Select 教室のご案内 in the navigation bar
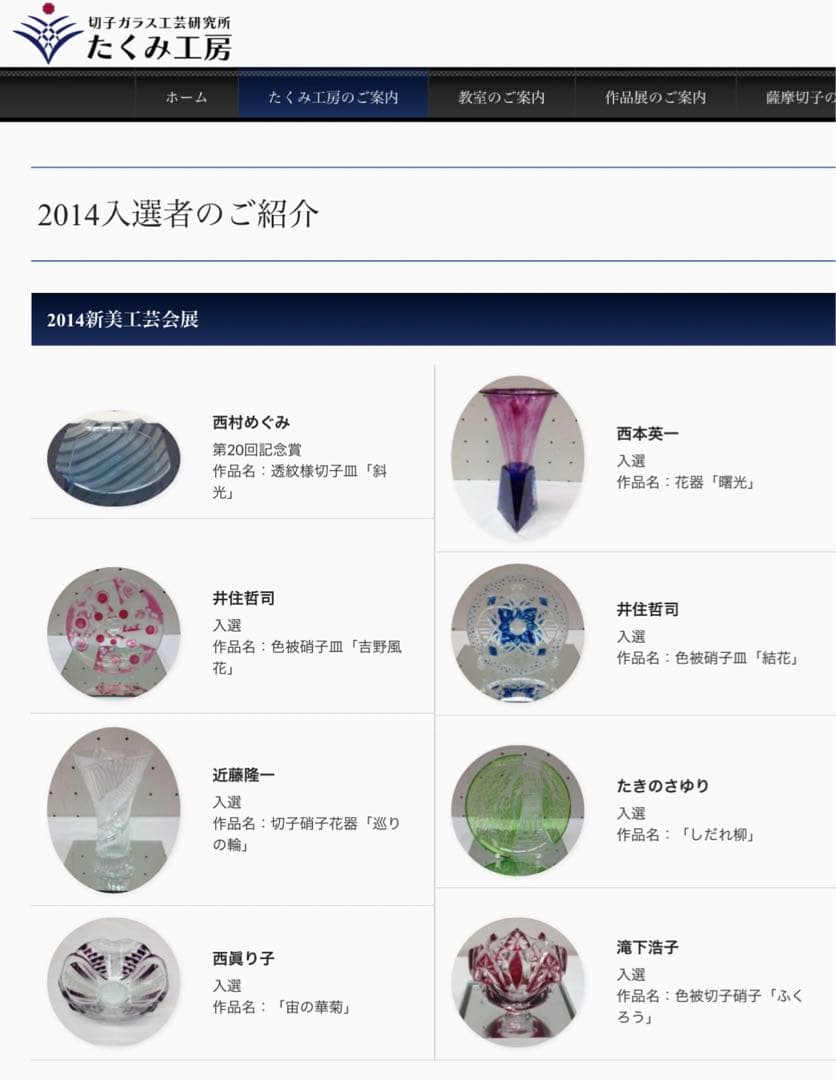 pos(501,97)
